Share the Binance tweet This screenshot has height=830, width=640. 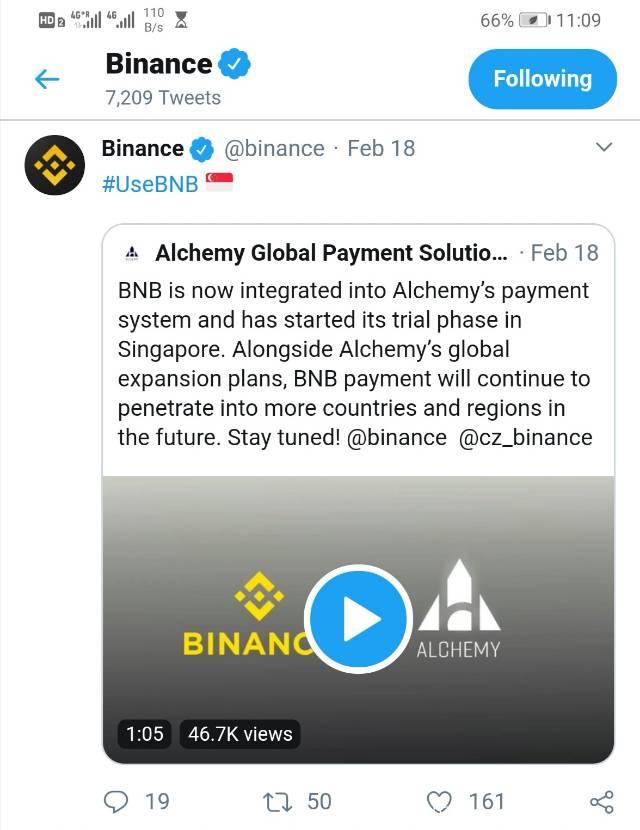pyautogui.click(x=601, y=801)
